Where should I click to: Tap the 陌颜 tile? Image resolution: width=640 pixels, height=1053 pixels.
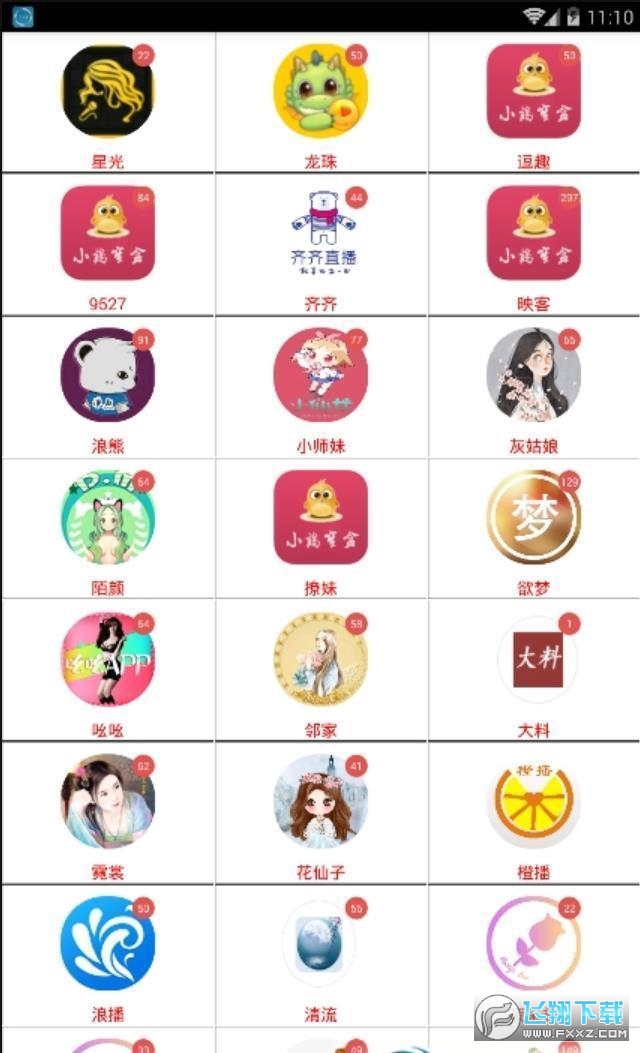point(107,518)
